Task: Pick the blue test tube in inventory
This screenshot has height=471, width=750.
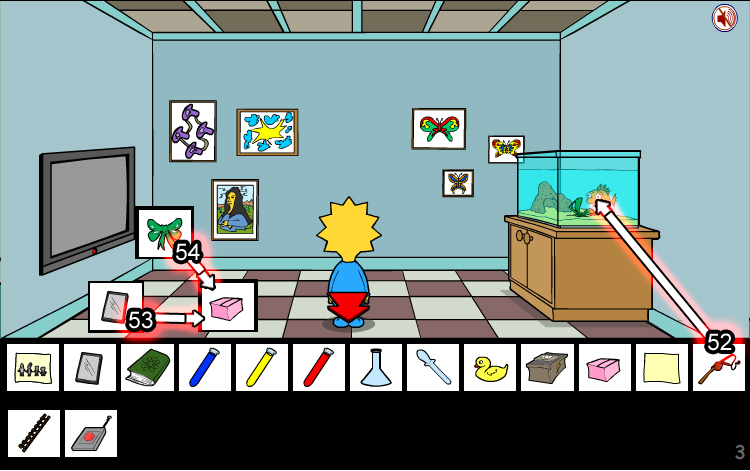Action: 205,368
